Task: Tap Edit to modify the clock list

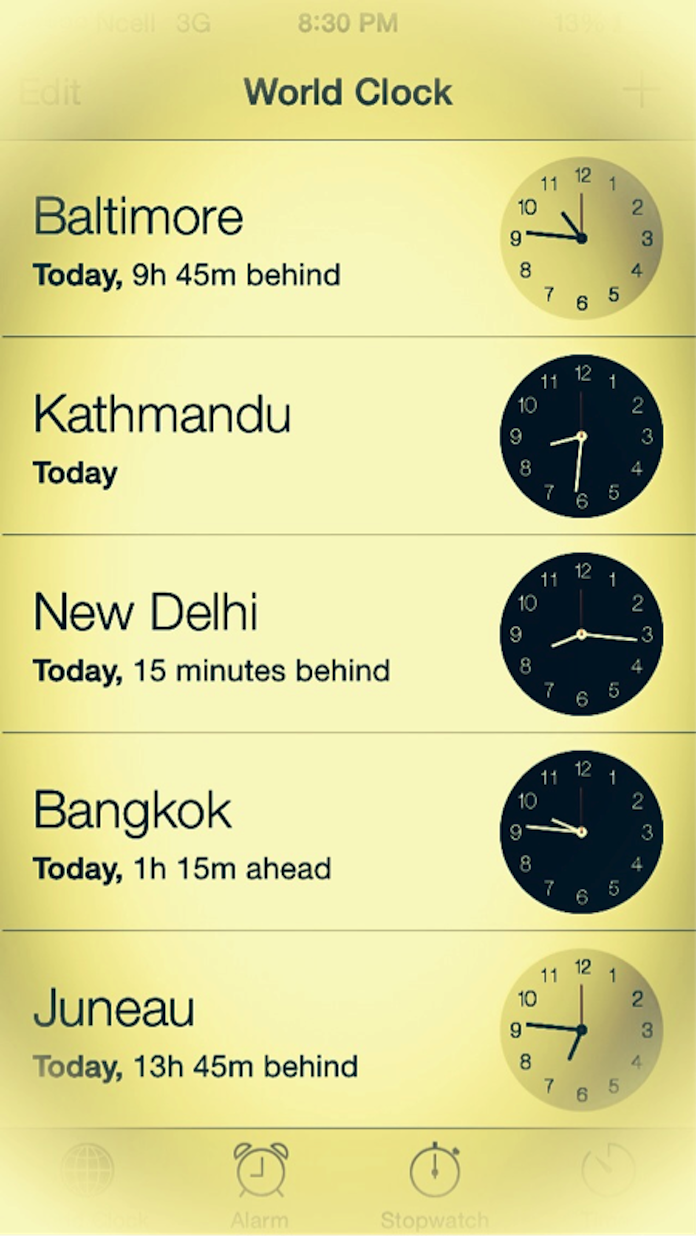Action: [x=50, y=93]
